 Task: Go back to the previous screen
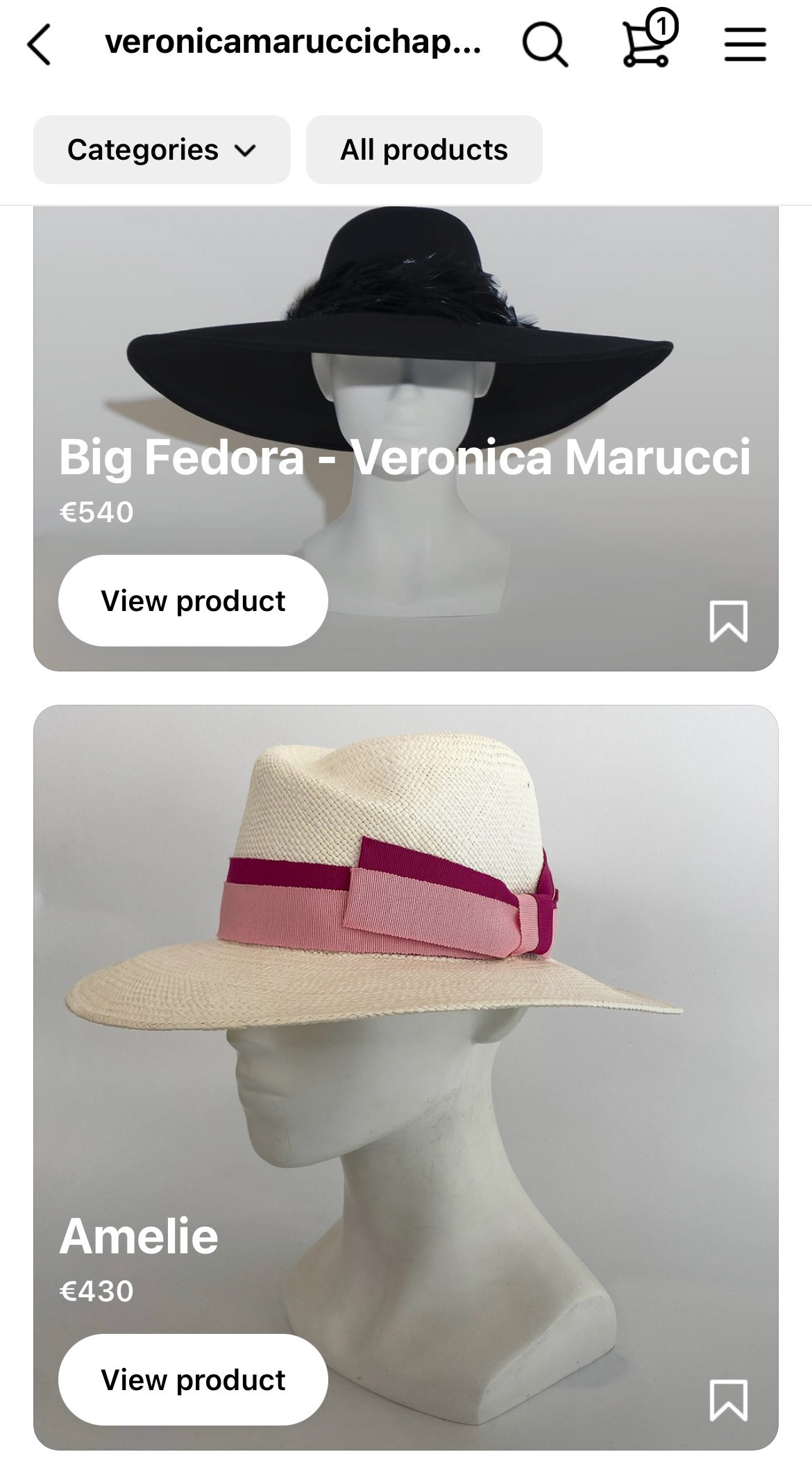pyautogui.click(x=40, y=45)
